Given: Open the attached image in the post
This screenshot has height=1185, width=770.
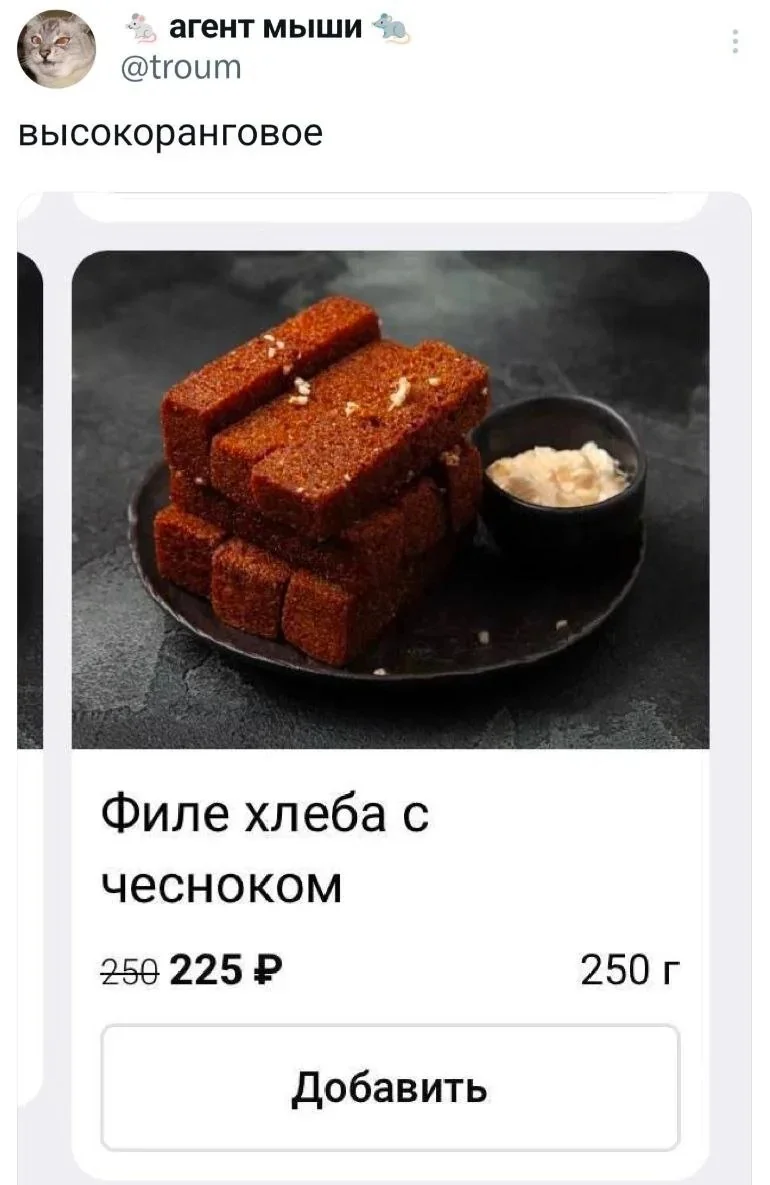Looking at the screenshot, I should pyautogui.click(x=390, y=500).
